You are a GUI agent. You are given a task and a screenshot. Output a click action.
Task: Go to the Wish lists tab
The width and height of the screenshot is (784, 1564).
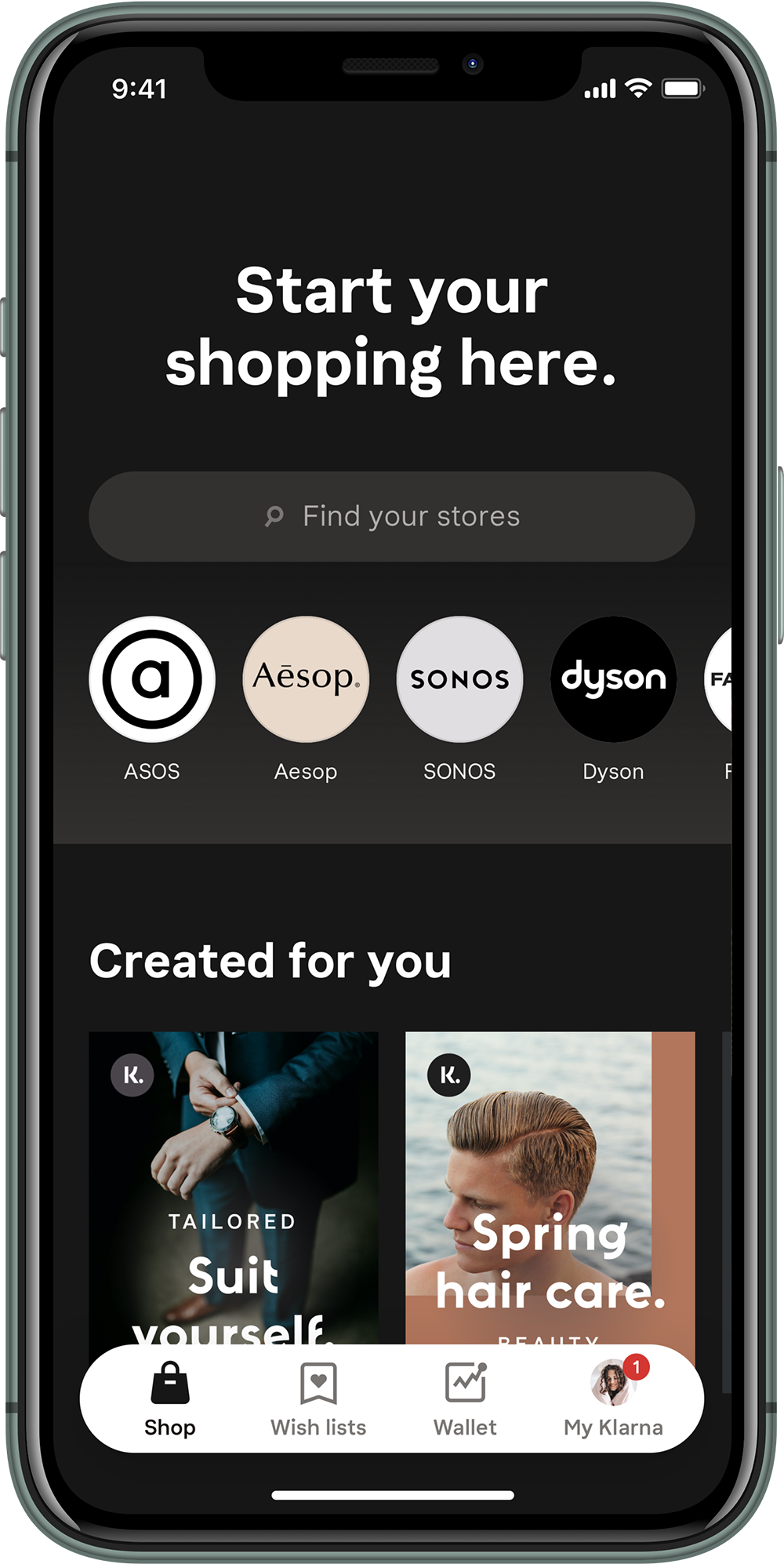318,1399
